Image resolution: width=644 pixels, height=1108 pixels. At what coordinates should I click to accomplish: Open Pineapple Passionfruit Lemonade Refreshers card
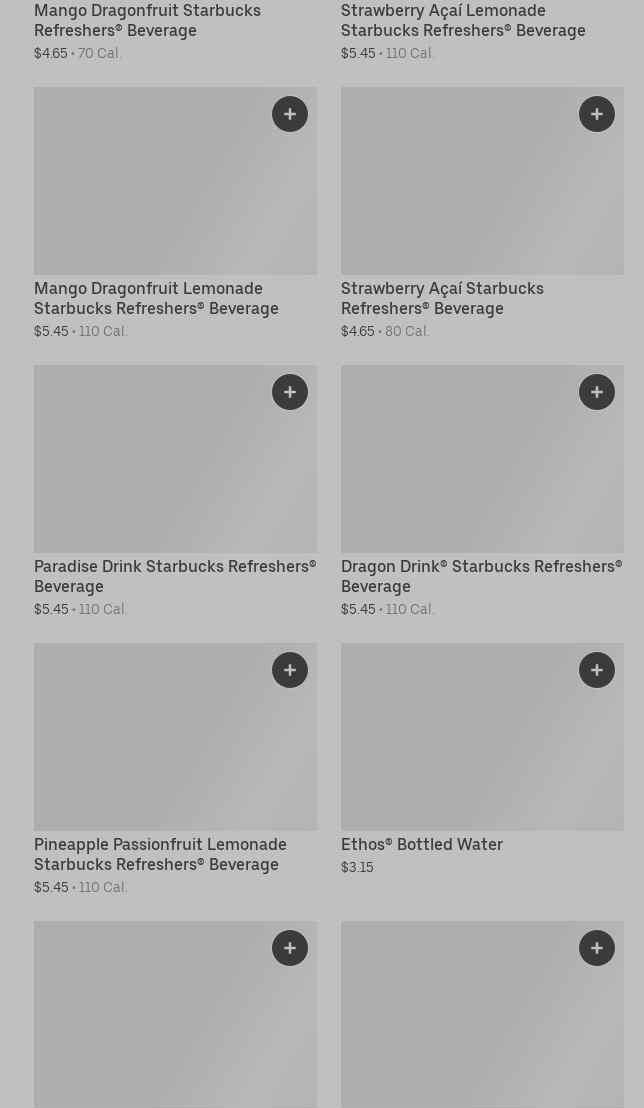pyautogui.click(x=160, y=854)
